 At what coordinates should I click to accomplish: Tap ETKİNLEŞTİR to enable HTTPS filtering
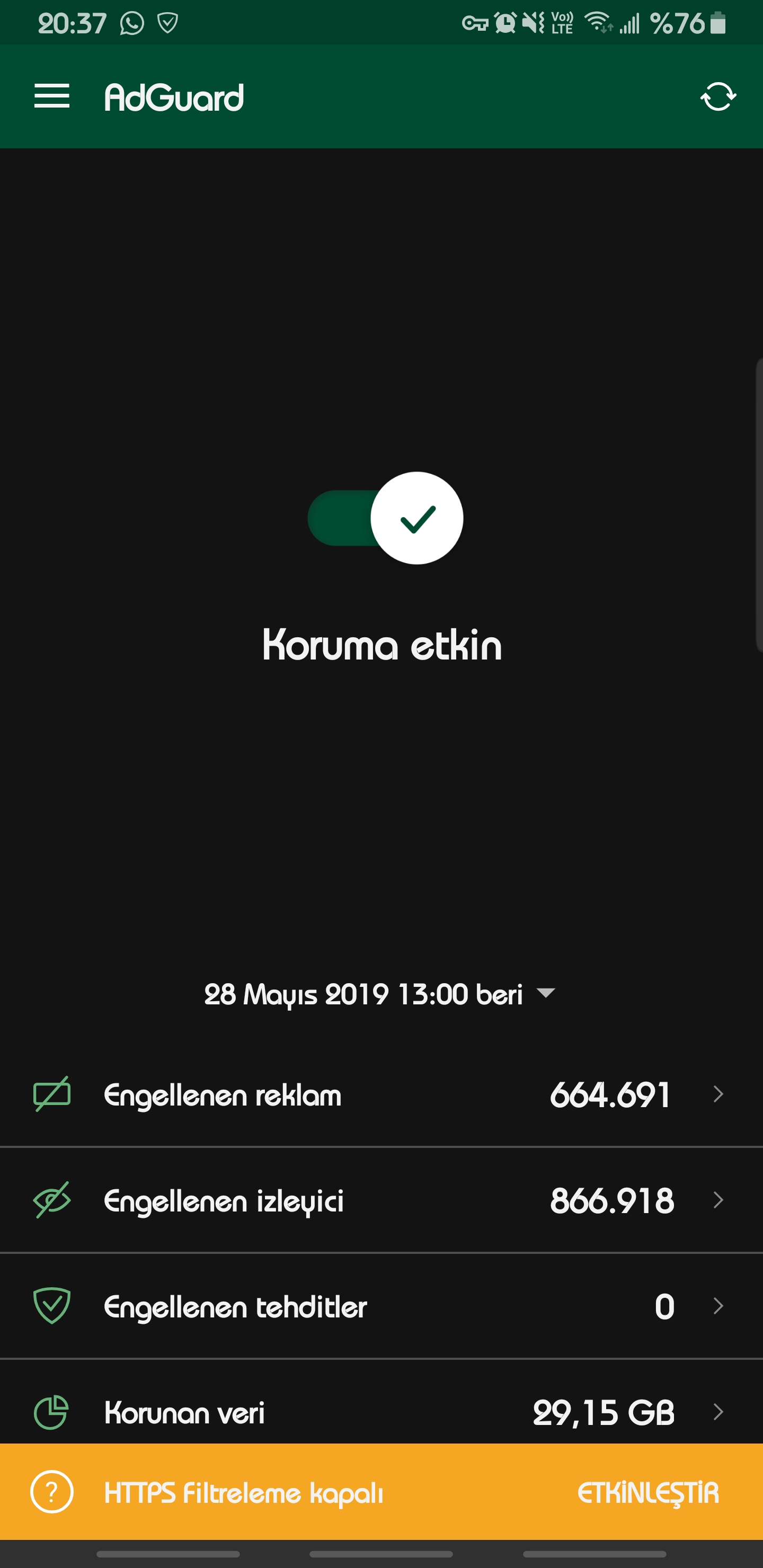648,1493
